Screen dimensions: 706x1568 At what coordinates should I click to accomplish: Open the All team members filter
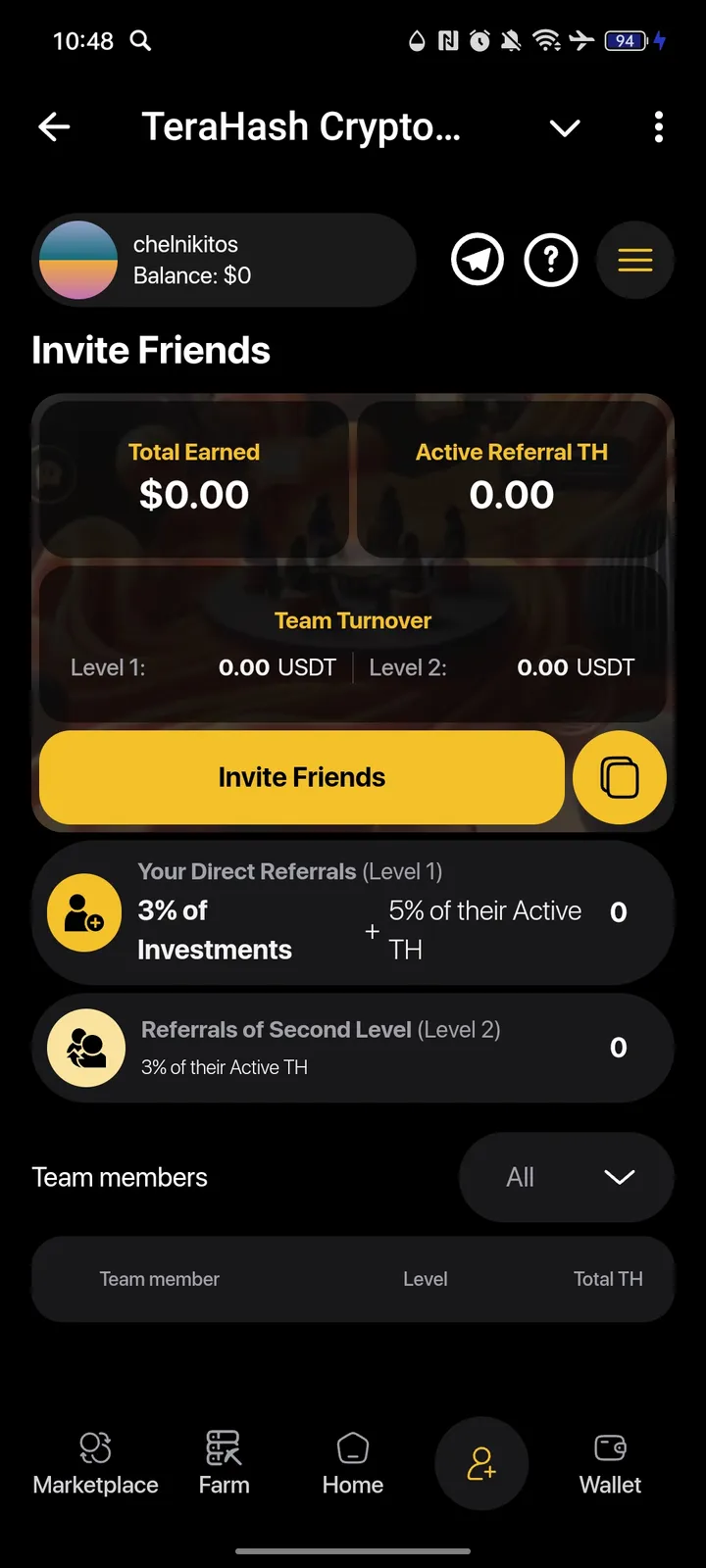567,1177
